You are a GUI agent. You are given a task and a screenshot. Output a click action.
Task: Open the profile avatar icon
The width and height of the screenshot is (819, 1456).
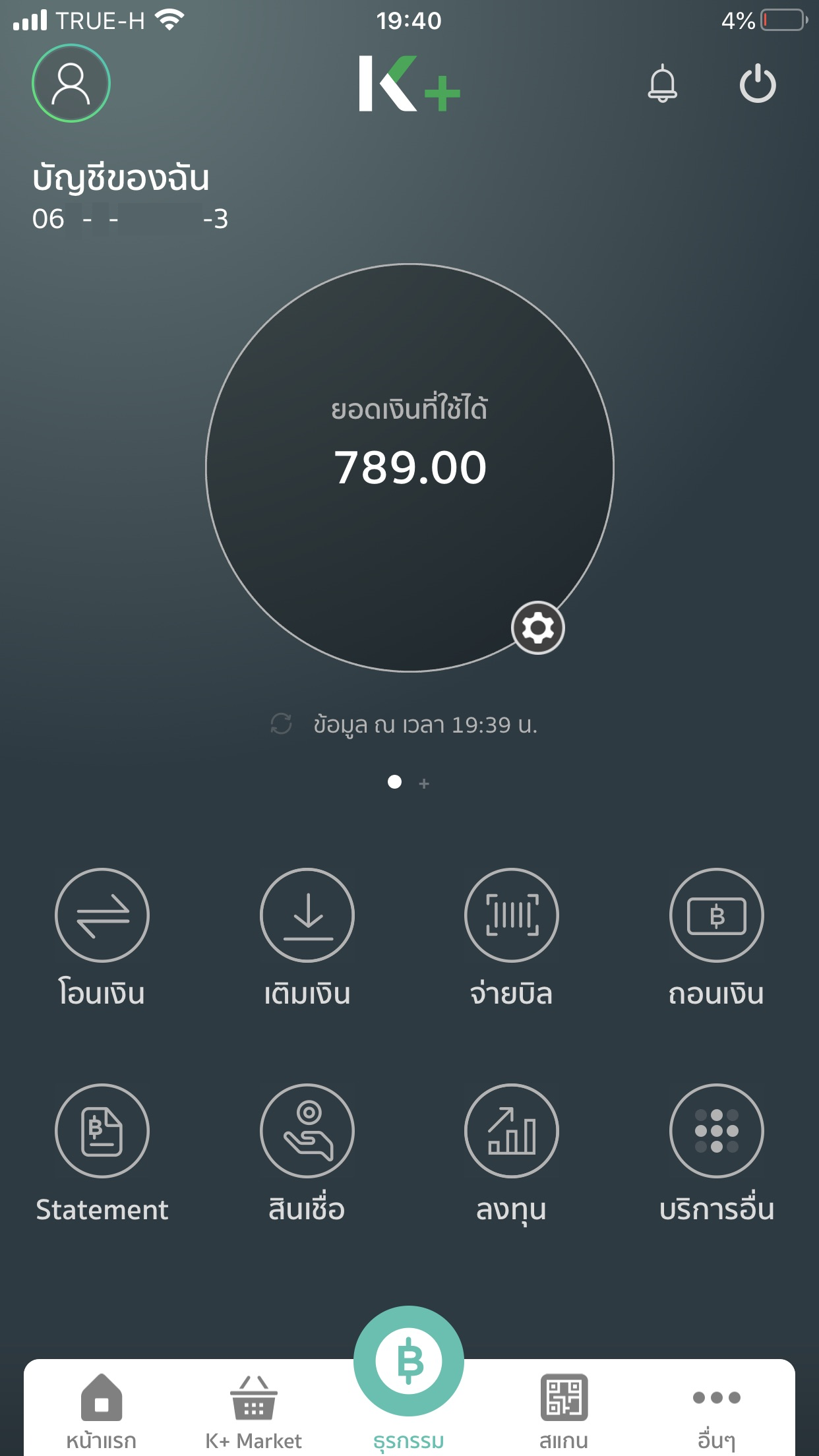coord(71,84)
